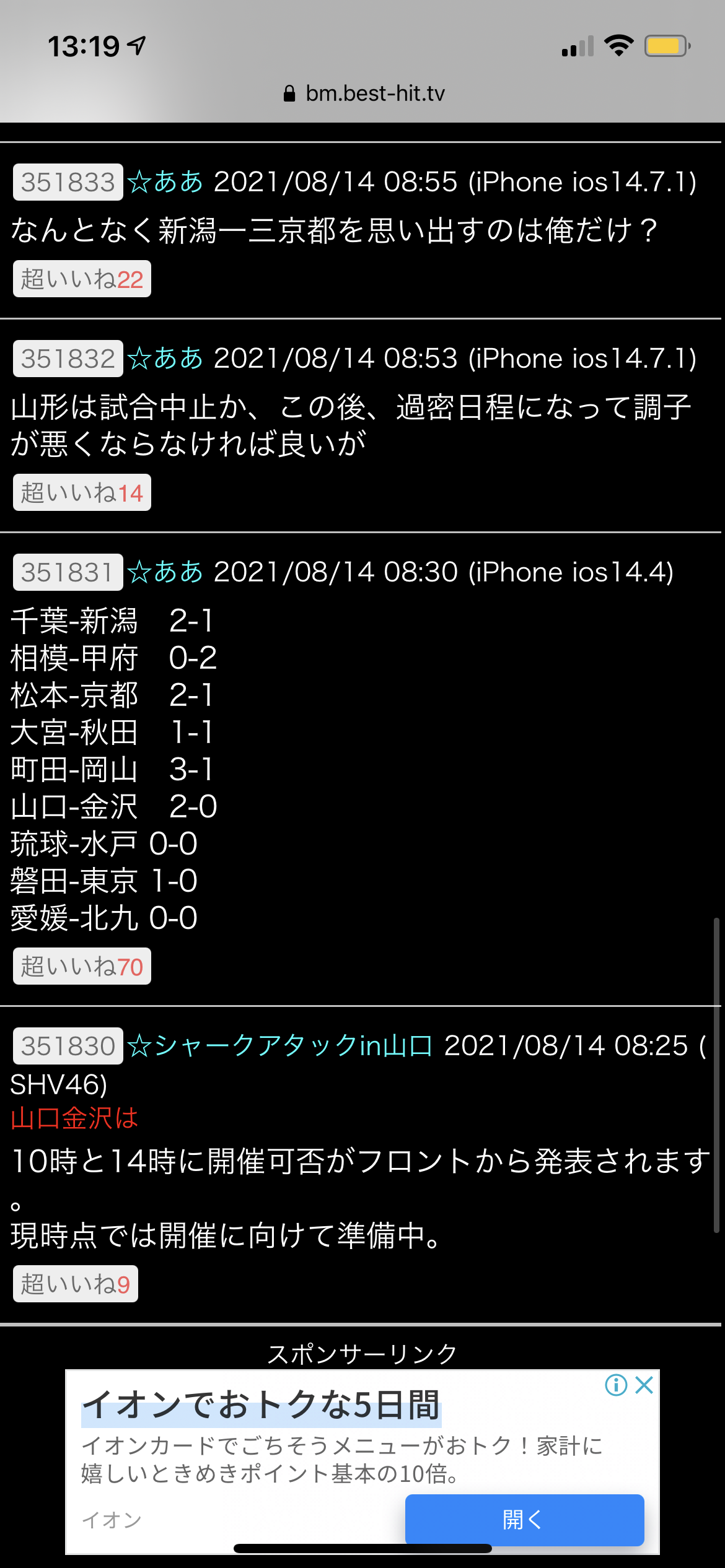
Task: Open the イオンでおトクな5日間 ad headline
Action: pyautogui.click(x=261, y=1405)
